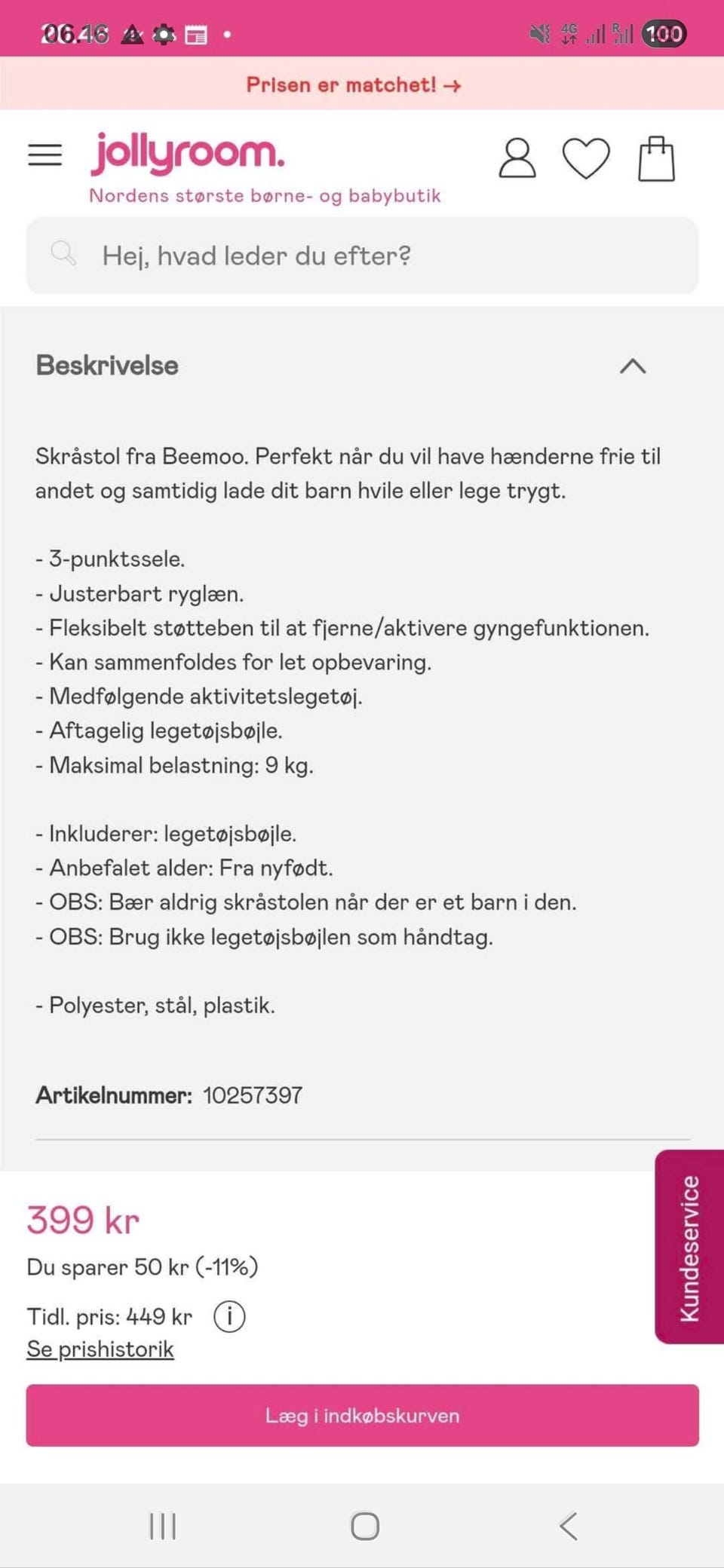
Task: Tap the search input field
Action: 362,256
